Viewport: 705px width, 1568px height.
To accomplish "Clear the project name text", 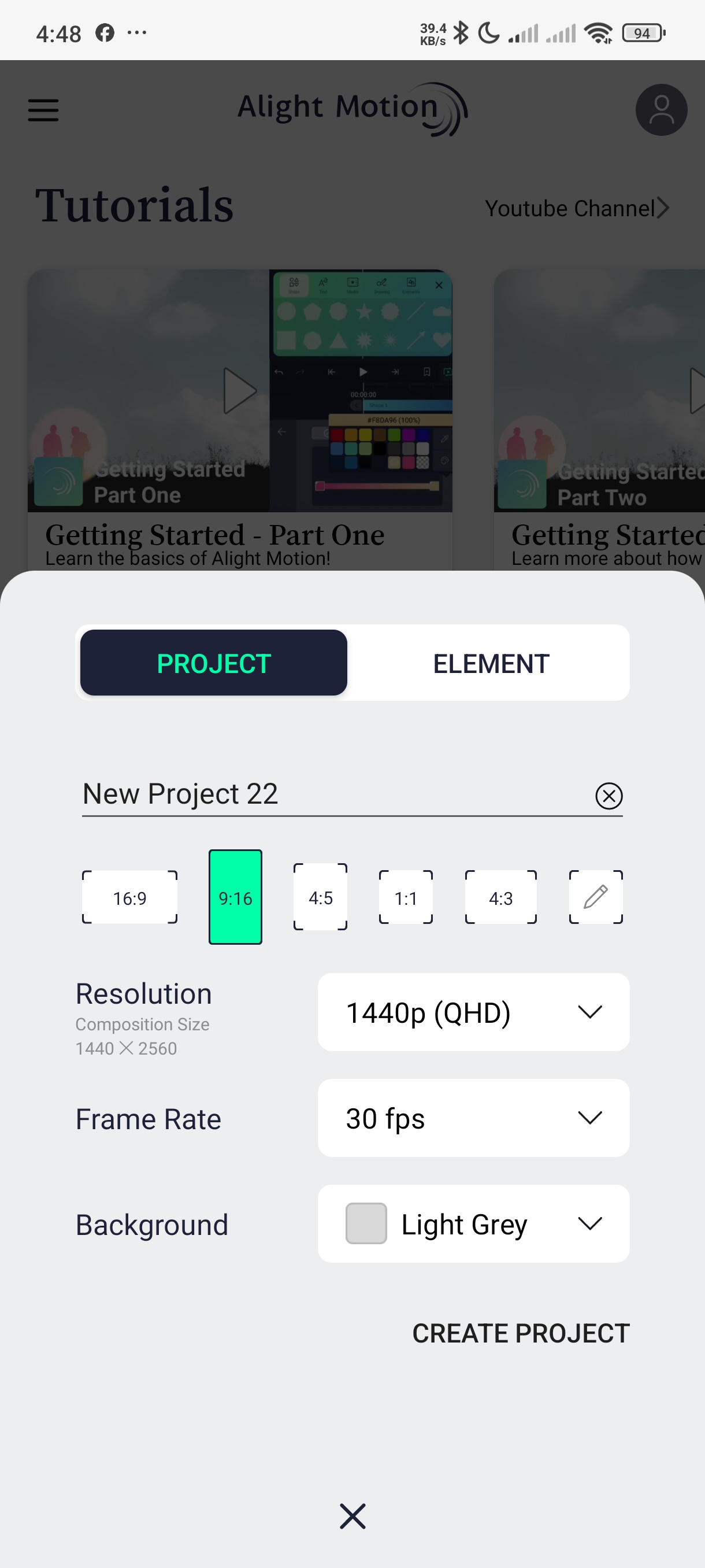I will [x=608, y=796].
